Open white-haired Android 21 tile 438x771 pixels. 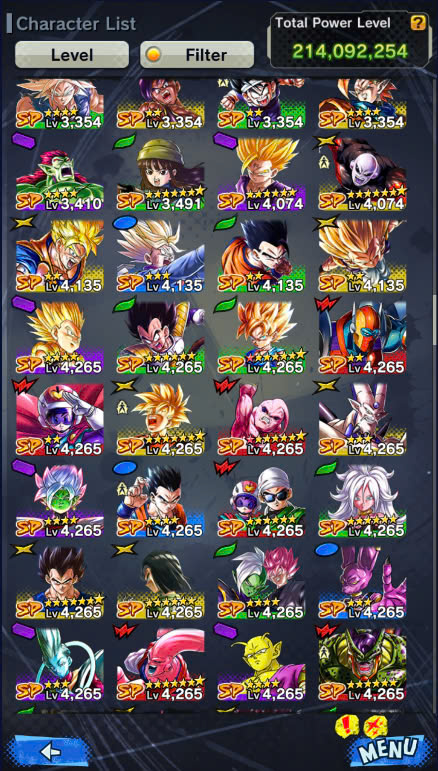pyautogui.click(x=362, y=501)
